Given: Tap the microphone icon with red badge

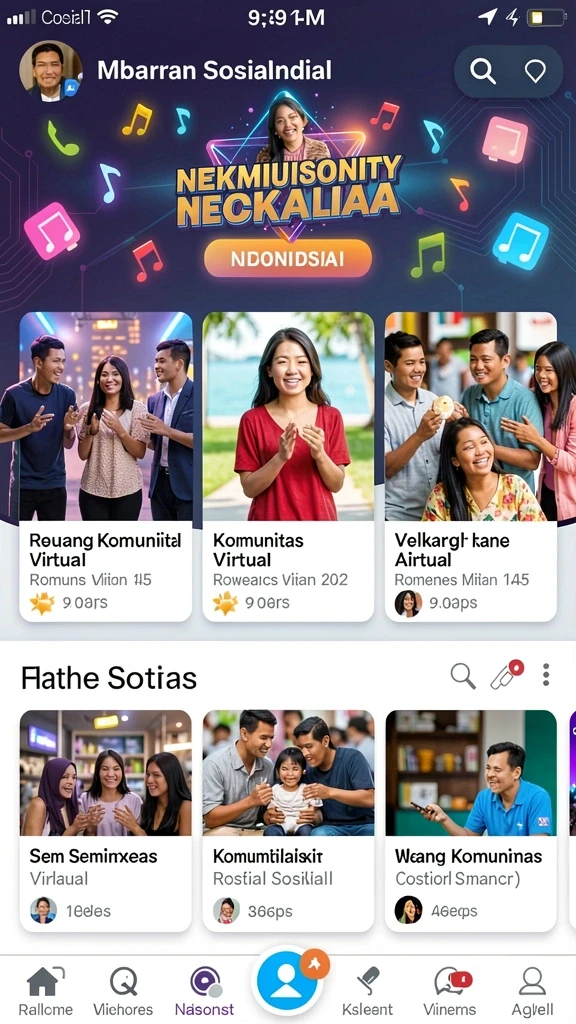Looking at the screenshot, I should (x=507, y=675).
